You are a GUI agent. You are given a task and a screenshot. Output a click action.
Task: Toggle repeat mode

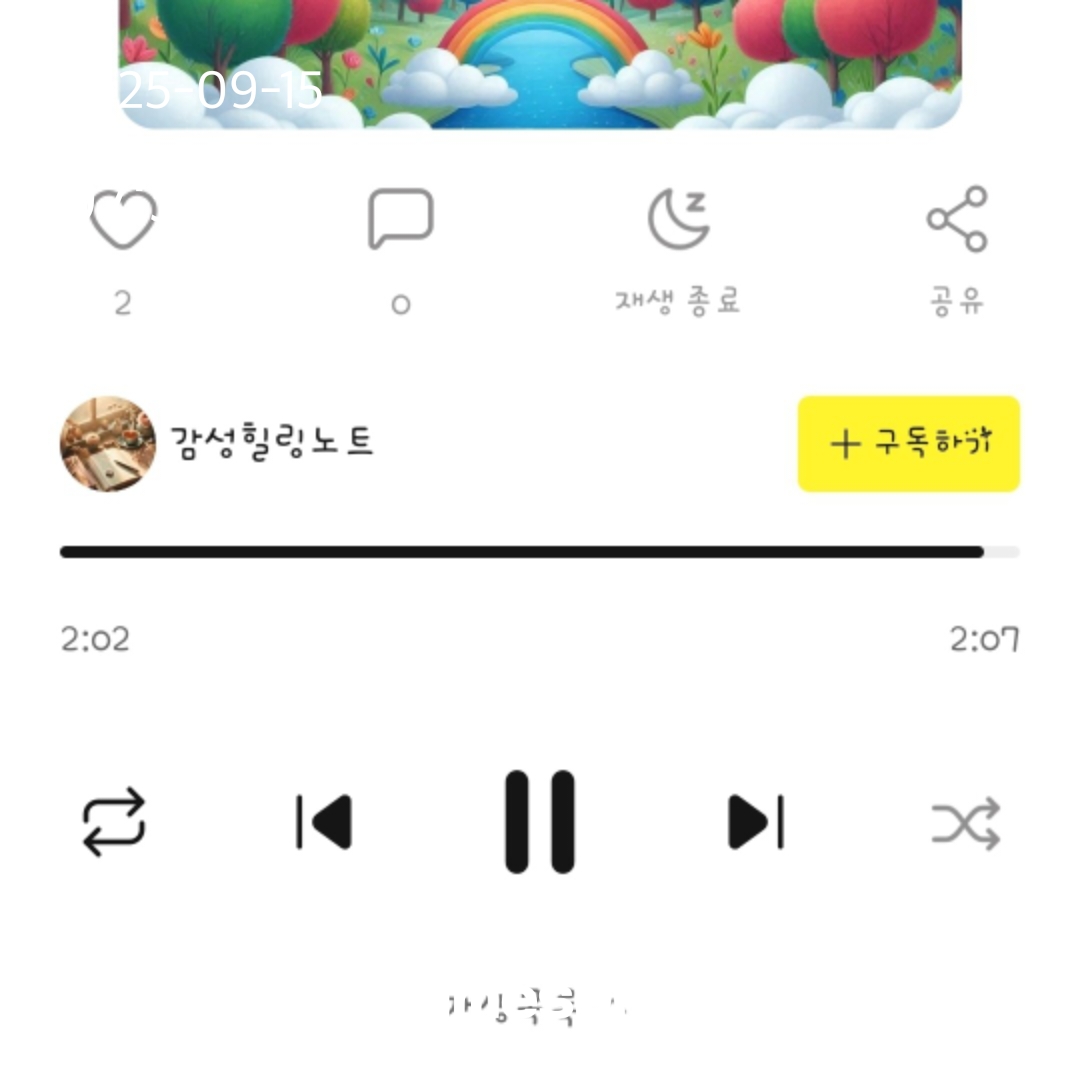coord(114,823)
